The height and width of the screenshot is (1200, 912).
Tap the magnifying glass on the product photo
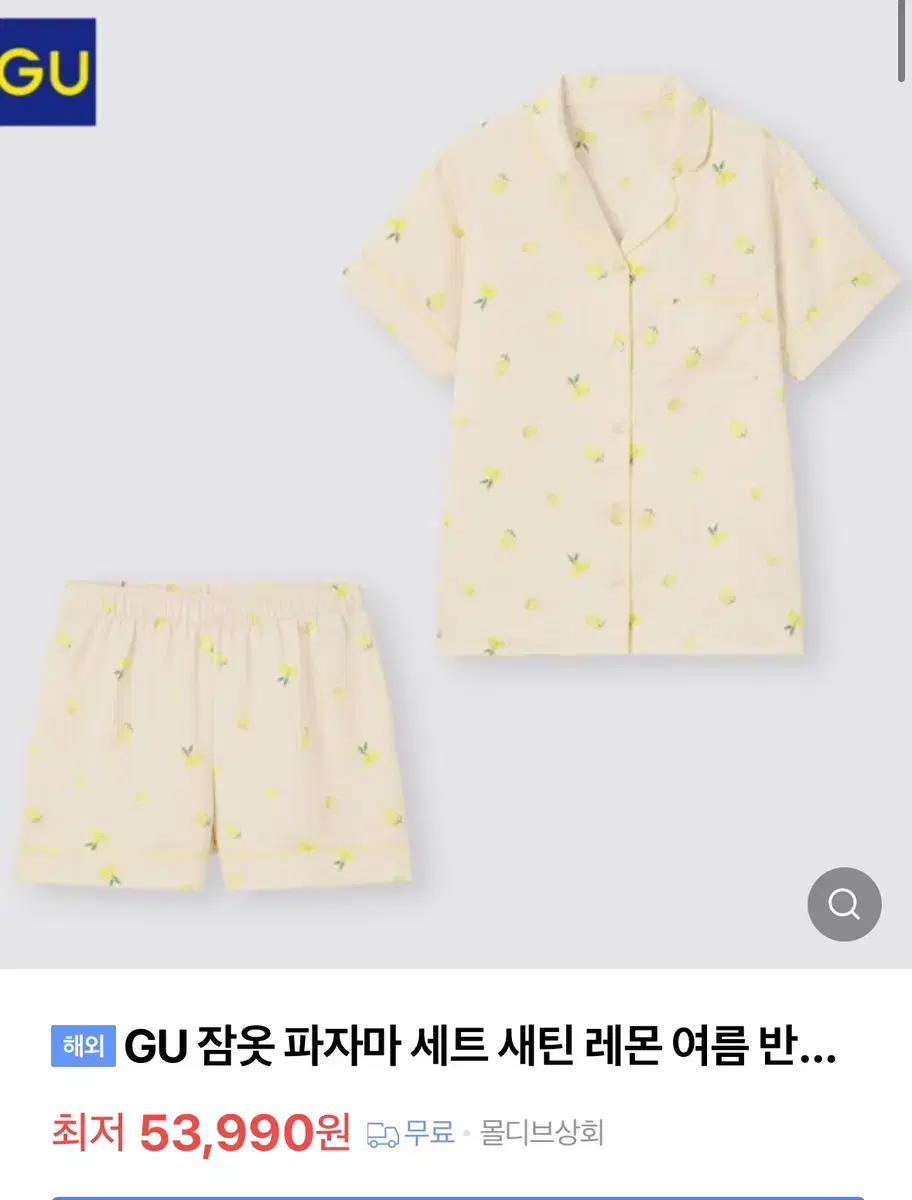(x=845, y=904)
